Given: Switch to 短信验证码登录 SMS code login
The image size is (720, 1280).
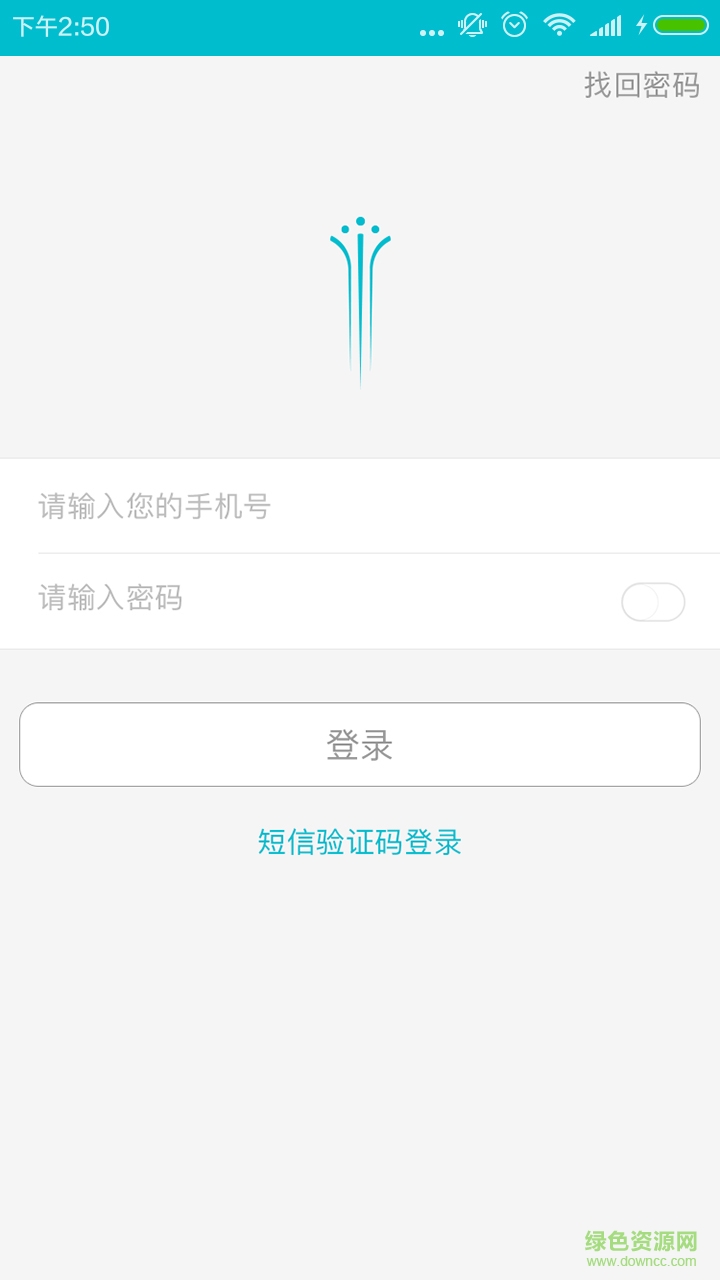Looking at the screenshot, I should click(360, 842).
